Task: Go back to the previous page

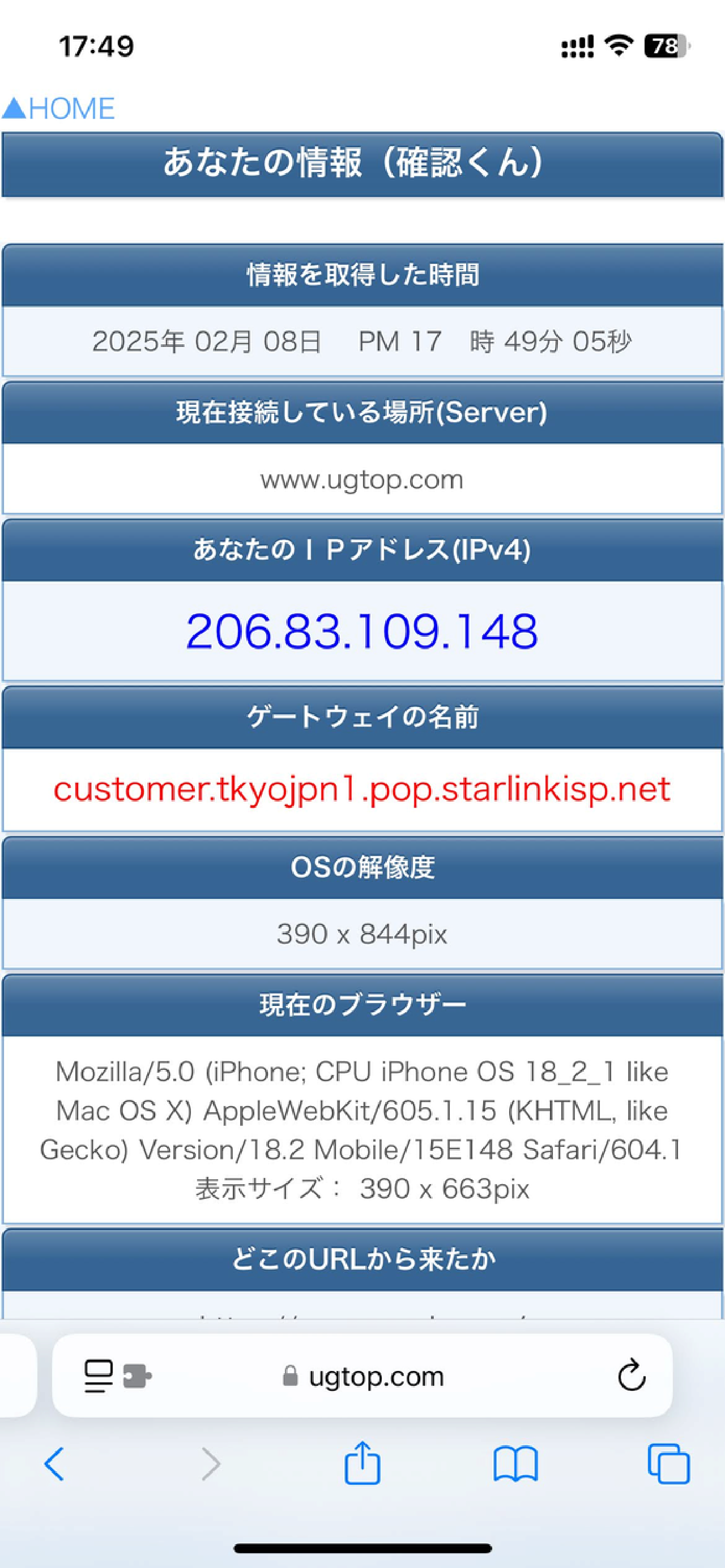Action: 54,1463
